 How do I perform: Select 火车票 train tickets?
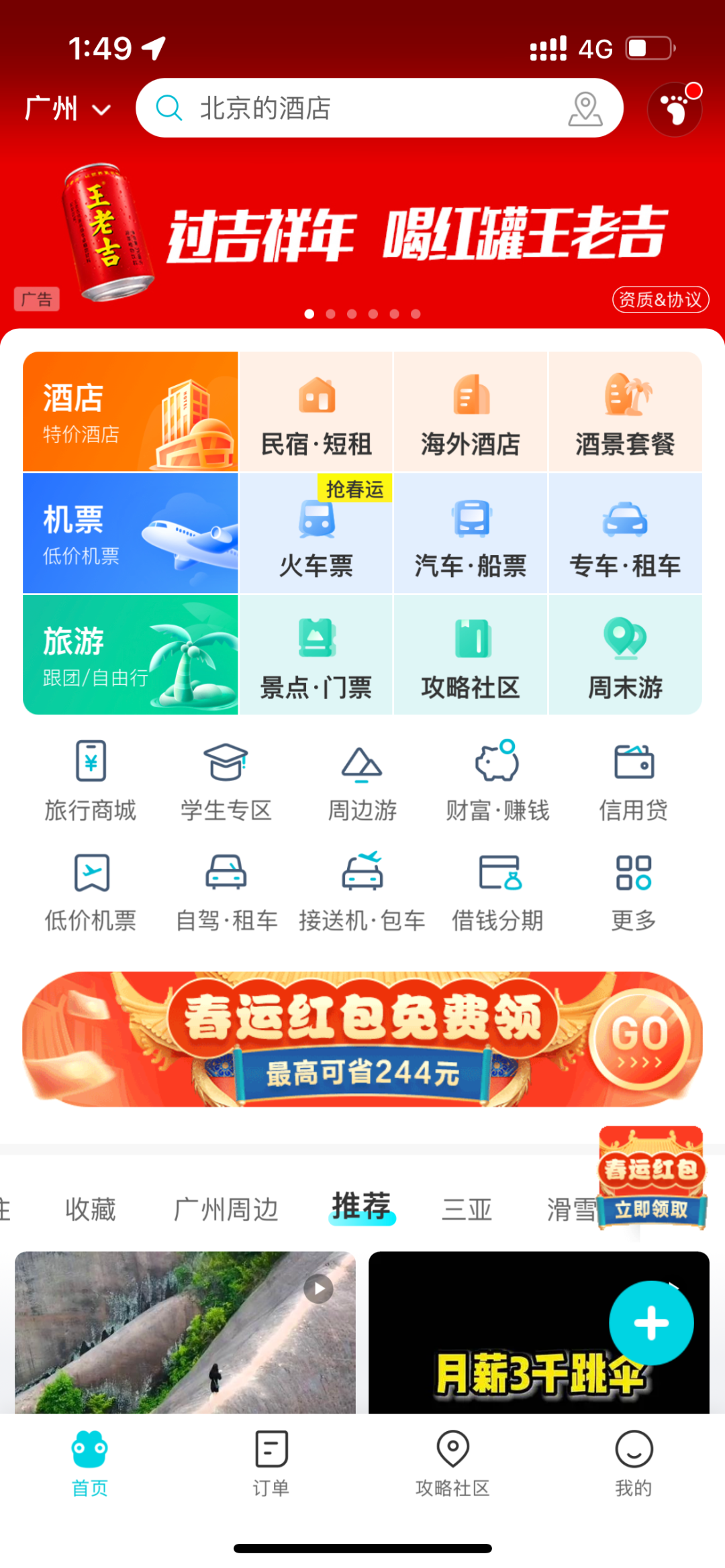point(316,534)
